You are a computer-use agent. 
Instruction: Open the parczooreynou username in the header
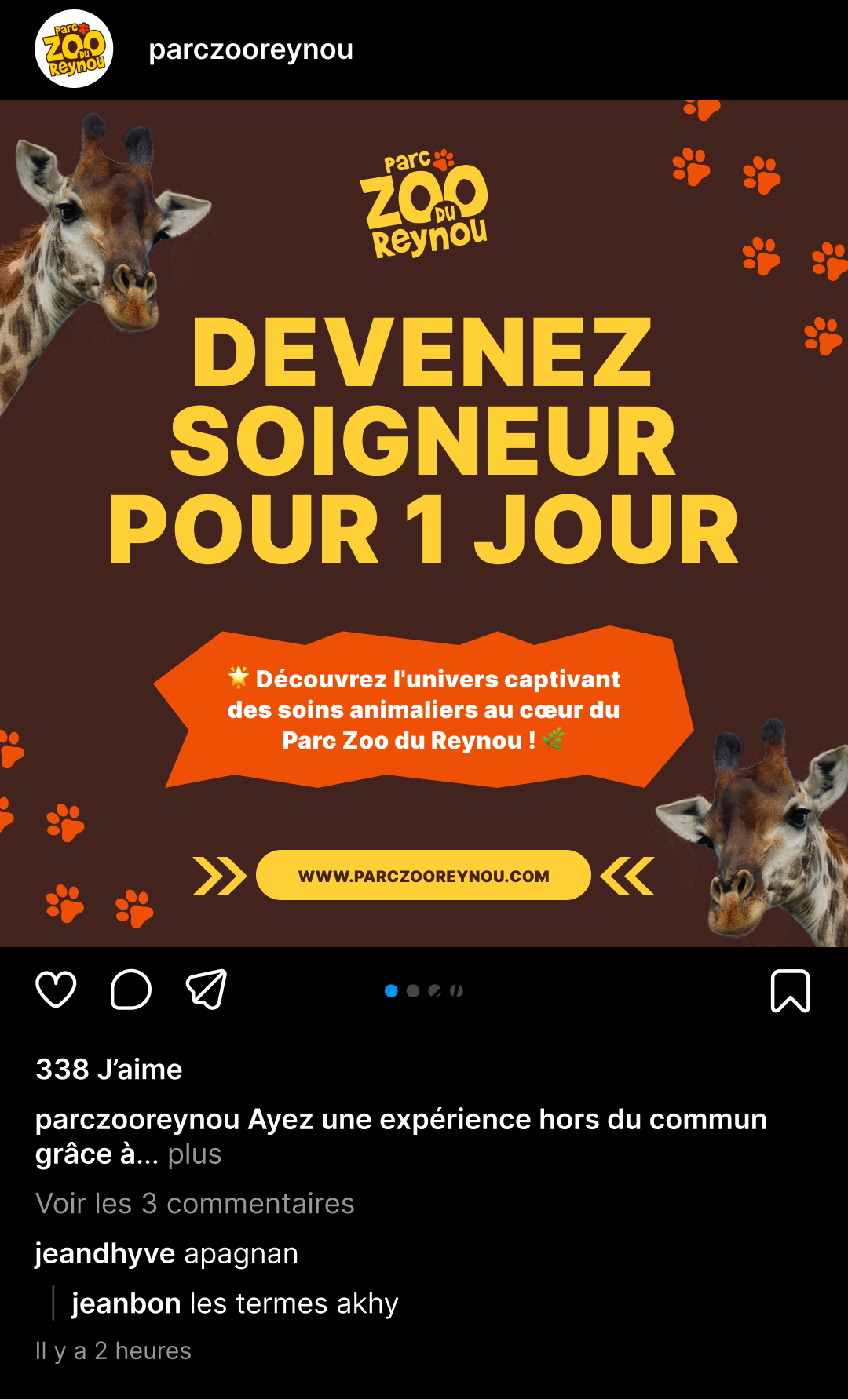click(x=250, y=49)
